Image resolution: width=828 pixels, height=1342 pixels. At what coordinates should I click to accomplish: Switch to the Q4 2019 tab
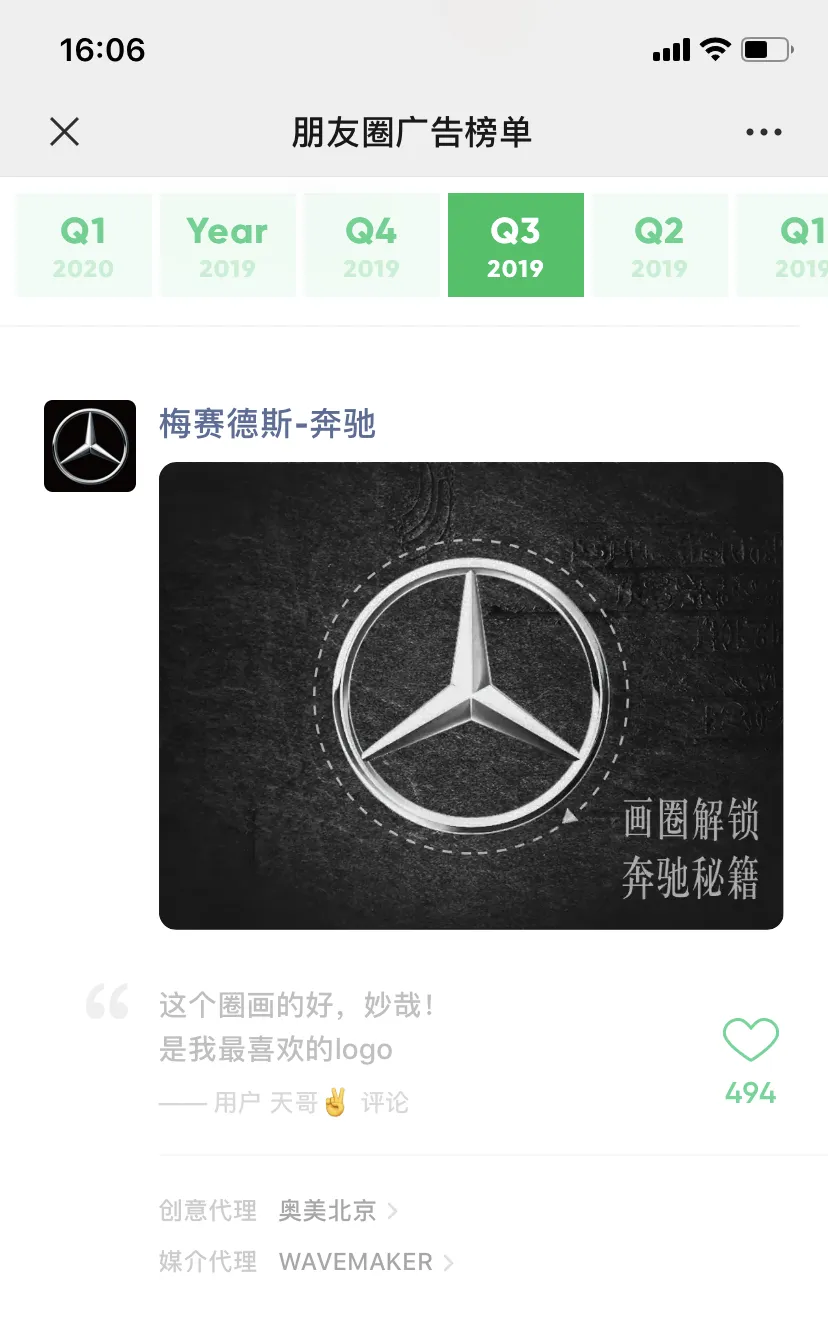coord(371,246)
